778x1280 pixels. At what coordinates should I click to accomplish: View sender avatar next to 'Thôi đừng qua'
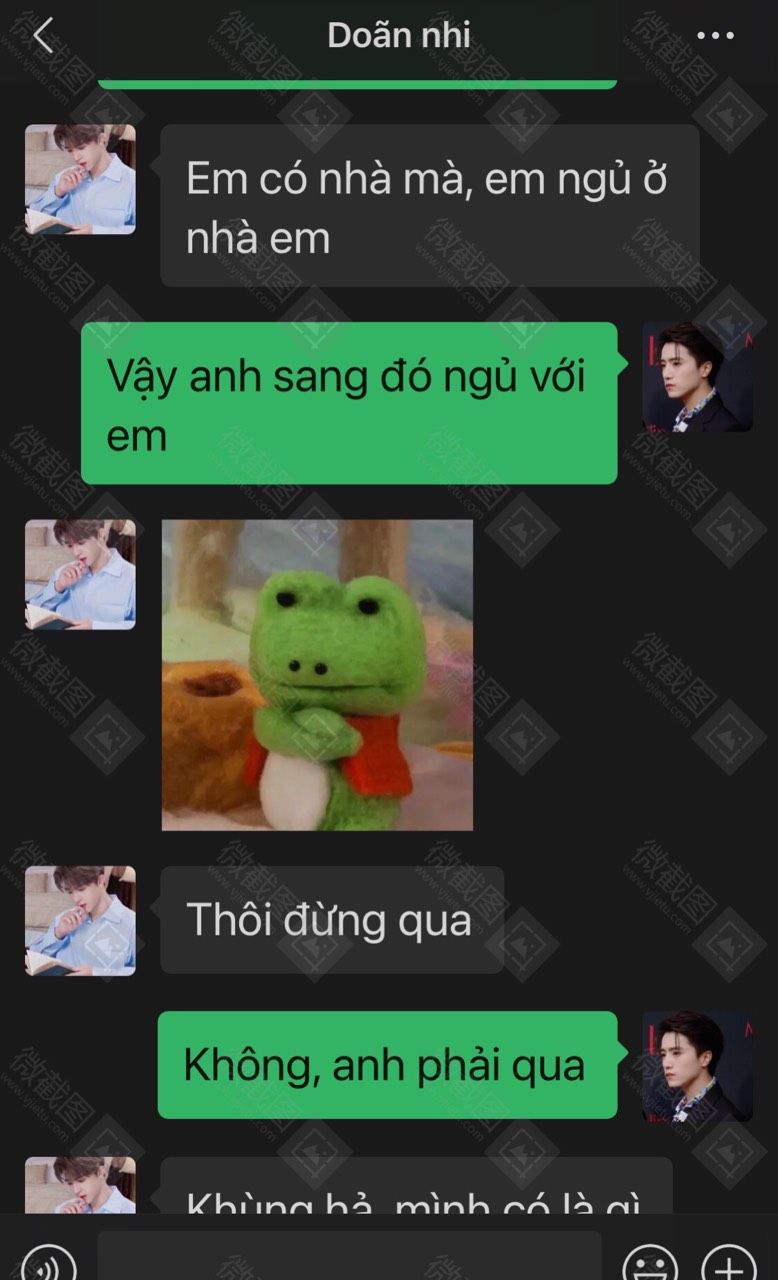point(80,920)
